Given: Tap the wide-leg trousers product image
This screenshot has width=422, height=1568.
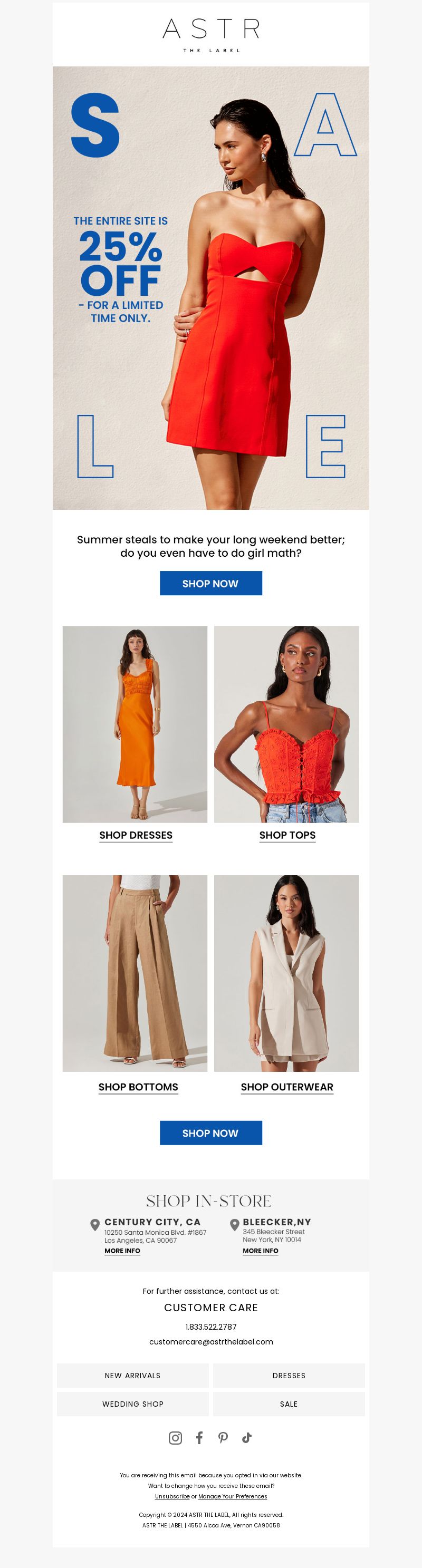Looking at the screenshot, I should tap(135, 973).
